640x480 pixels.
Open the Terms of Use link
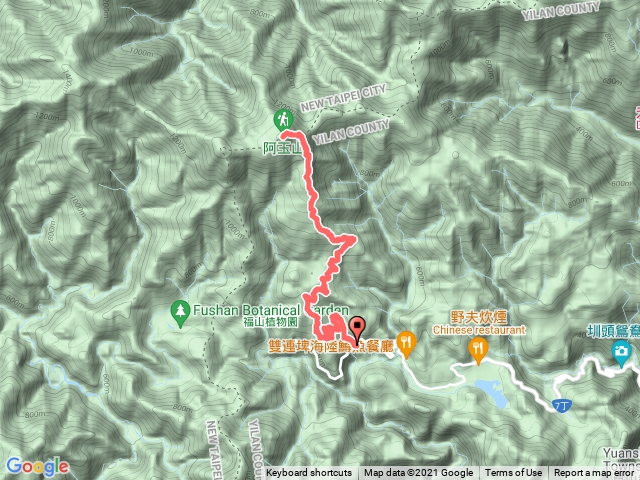pos(513,473)
